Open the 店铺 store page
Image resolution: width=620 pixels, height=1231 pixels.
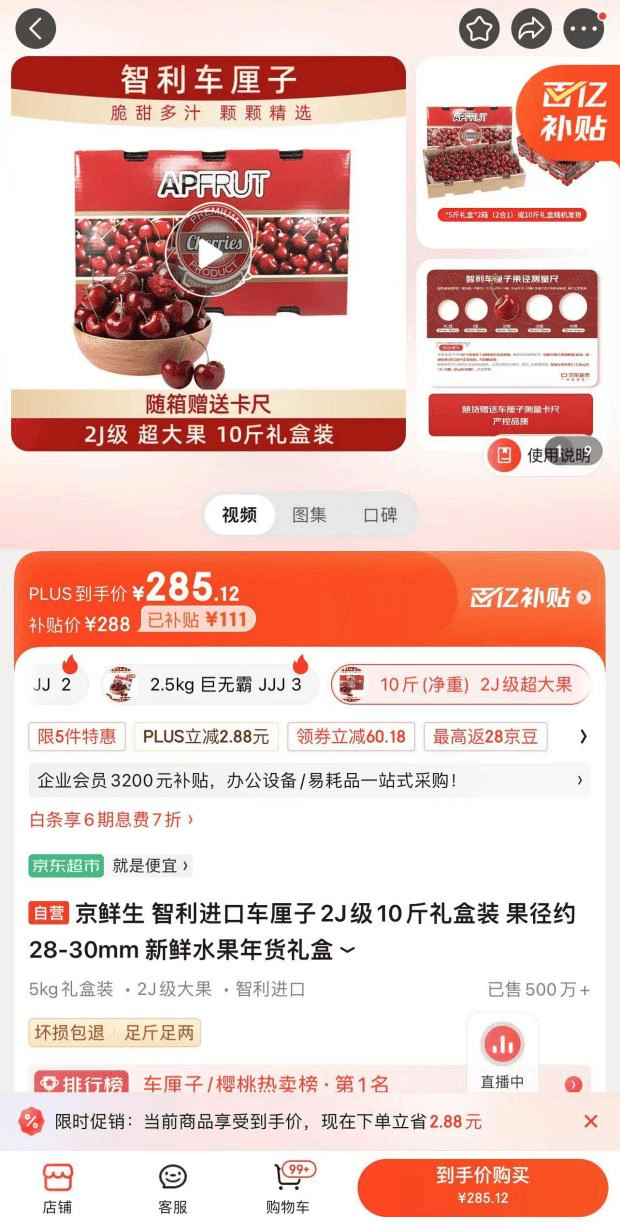(57, 1189)
